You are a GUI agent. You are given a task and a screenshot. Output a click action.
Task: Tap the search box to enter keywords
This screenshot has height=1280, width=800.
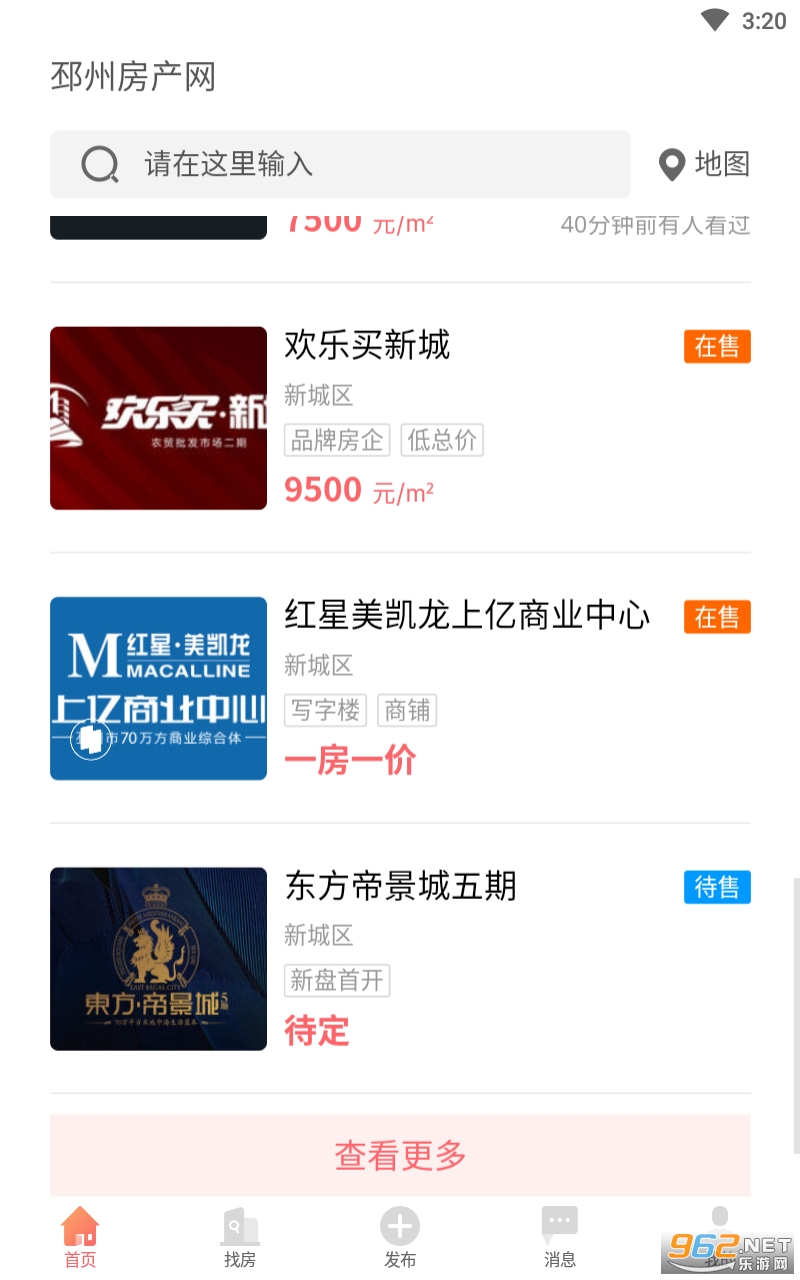point(340,164)
